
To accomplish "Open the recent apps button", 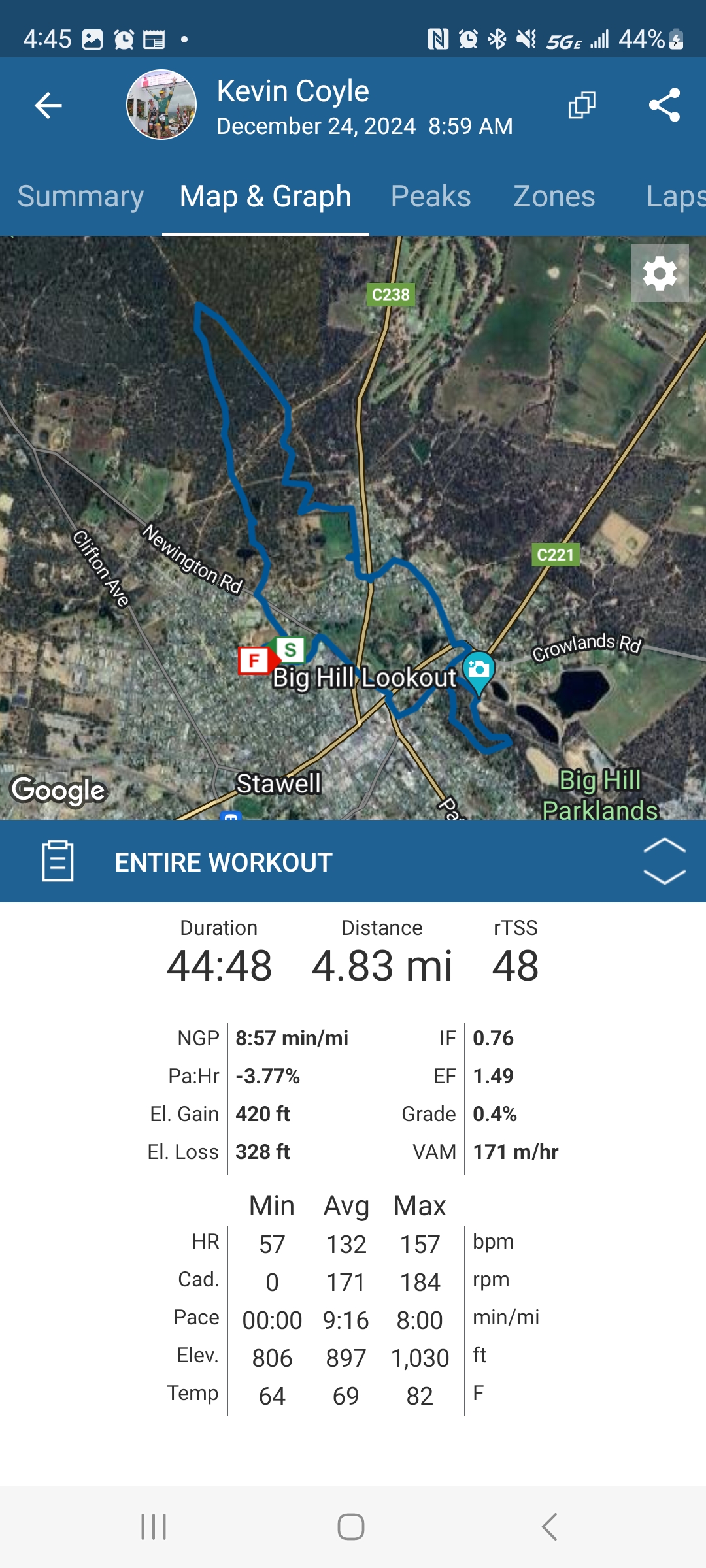I will pyautogui.click(x=154, y=1527).
